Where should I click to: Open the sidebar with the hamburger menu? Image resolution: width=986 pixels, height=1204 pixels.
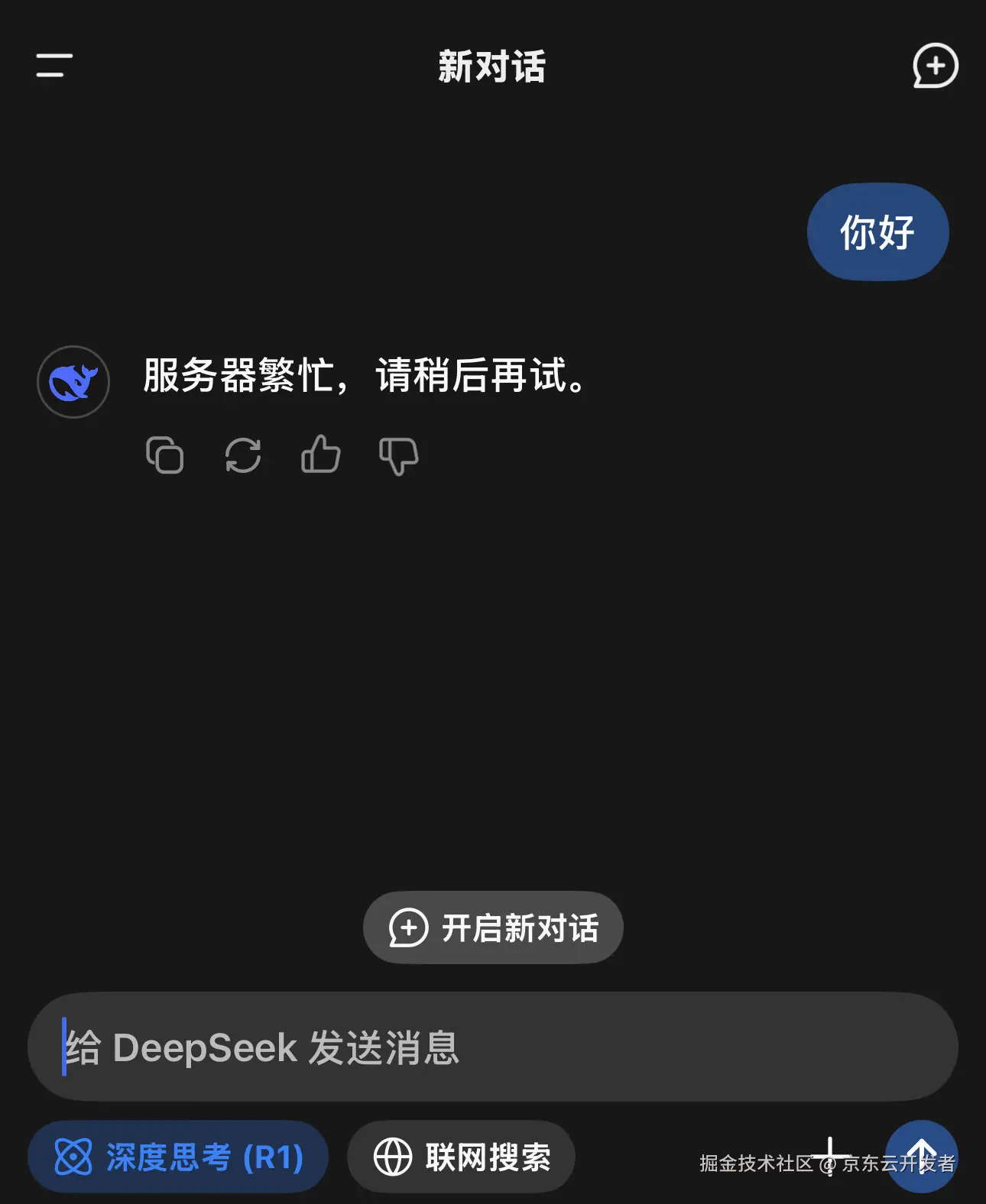tap(51, 66)
